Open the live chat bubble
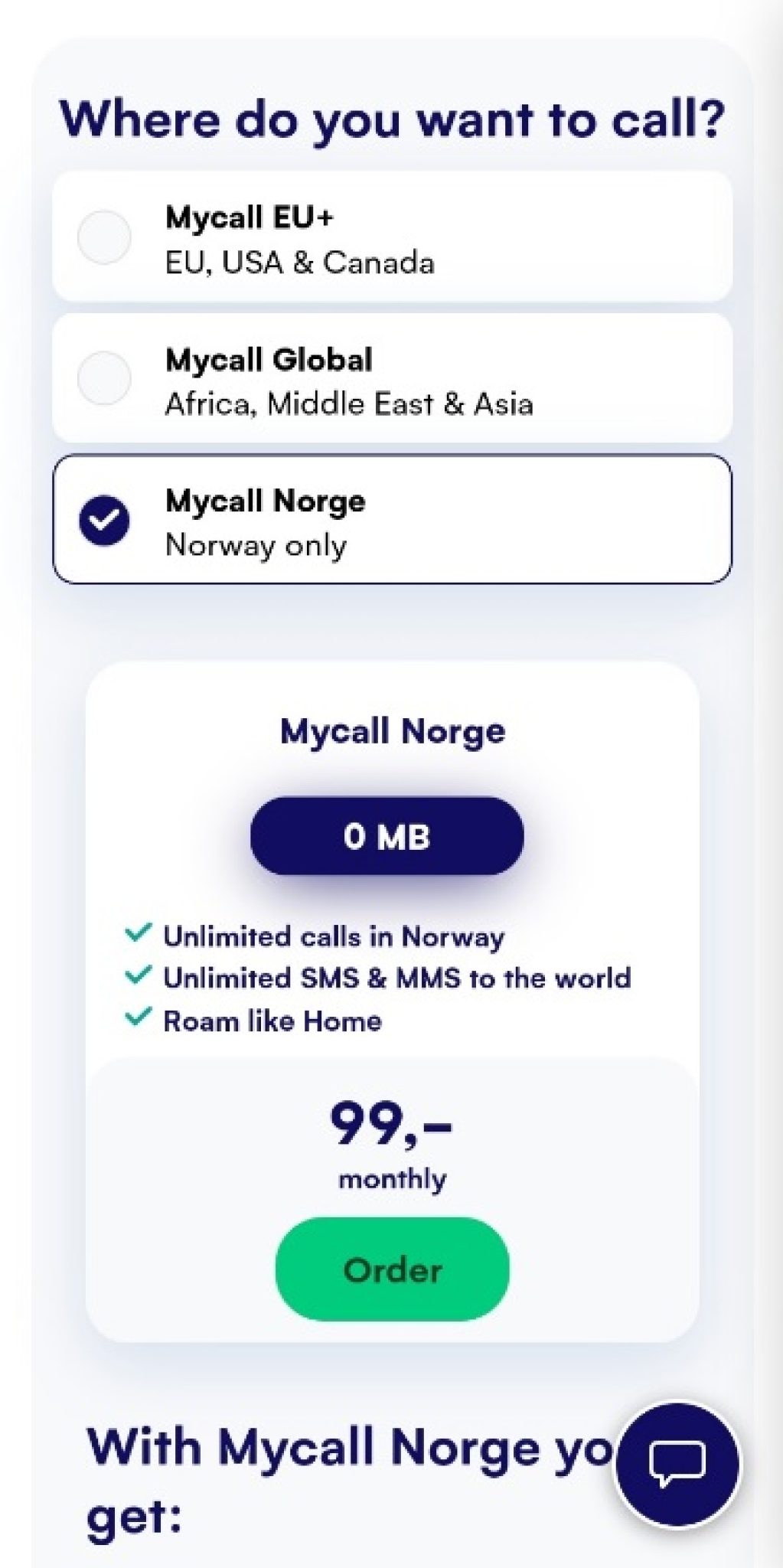 point(677,1463)
